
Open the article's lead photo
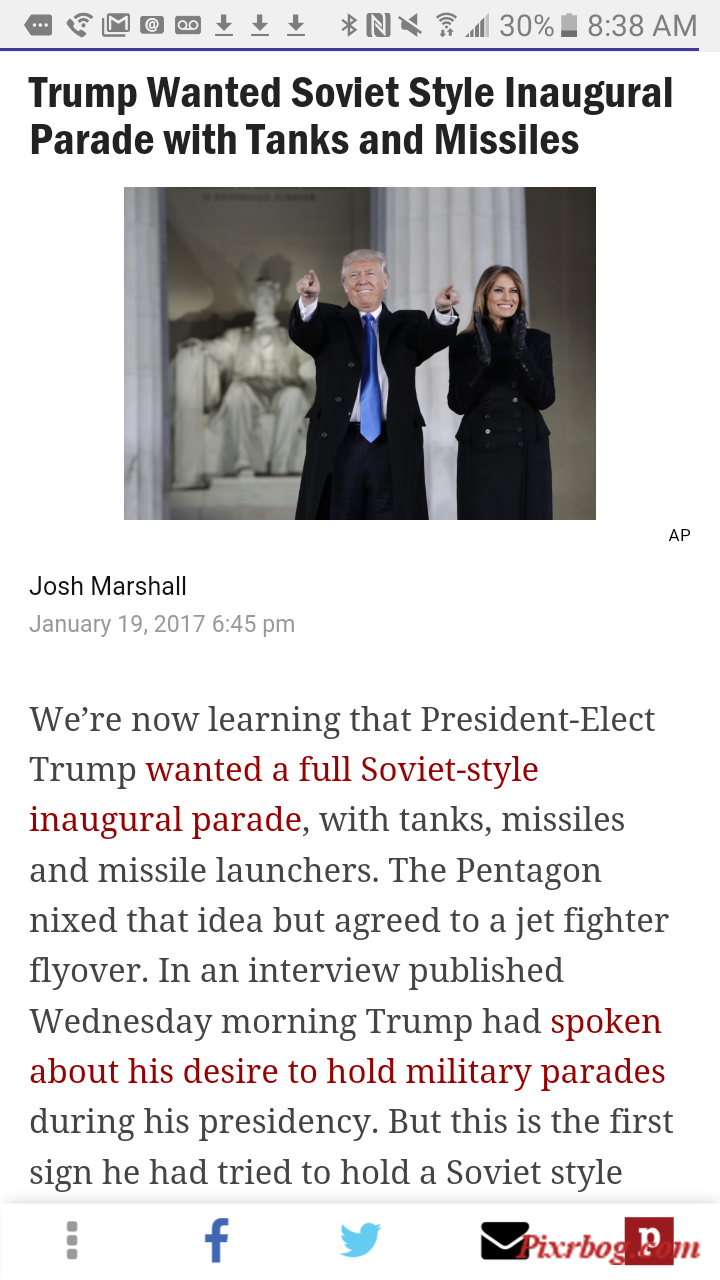pyautogui.click(x=360, y=353)
